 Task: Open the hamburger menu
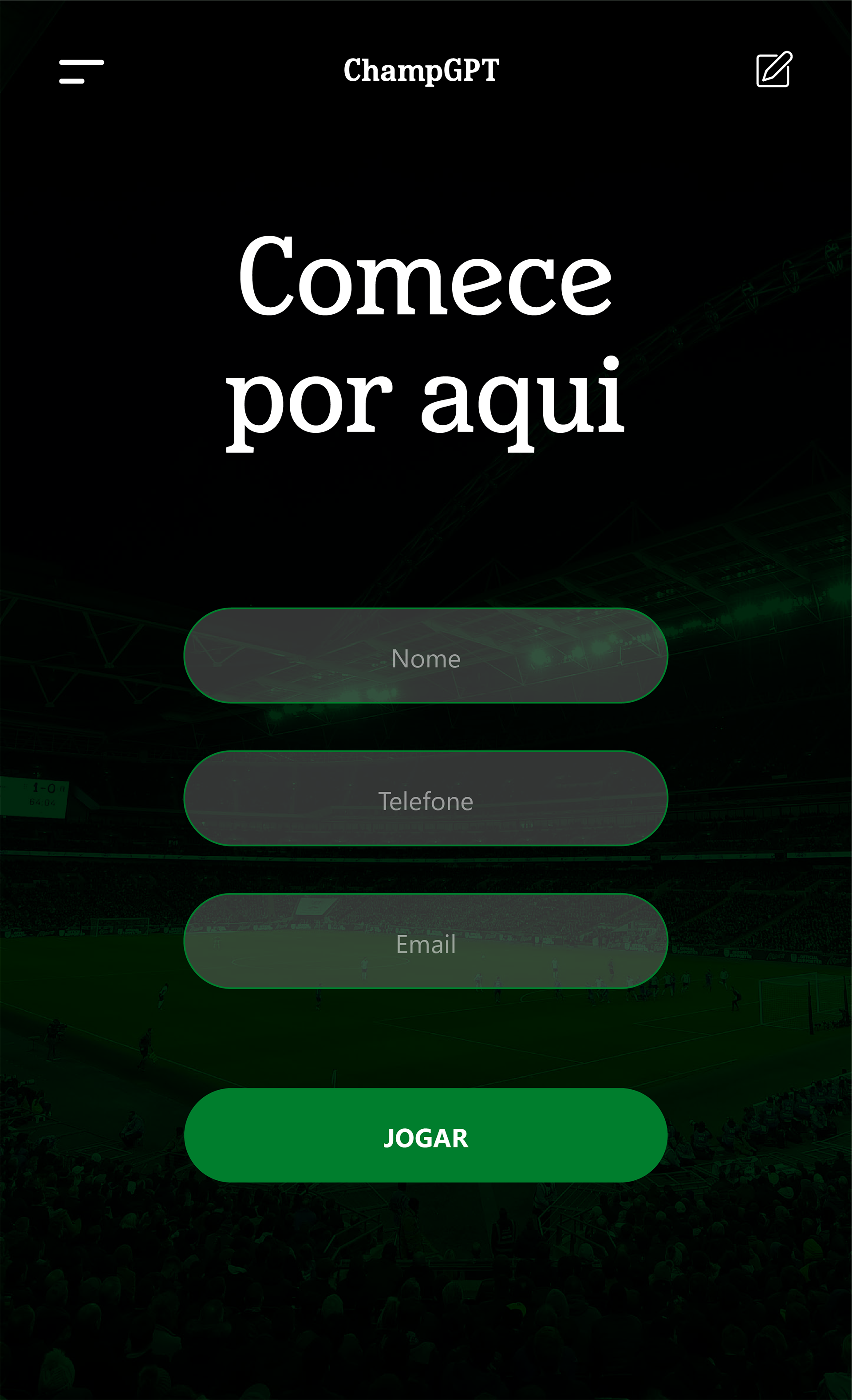[x=81, y=71]
